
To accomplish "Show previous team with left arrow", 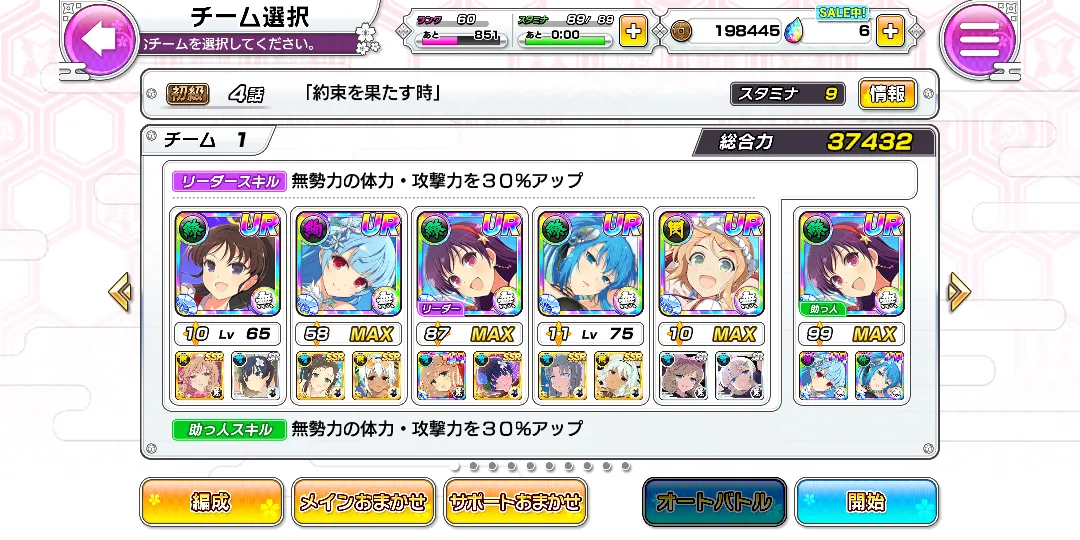I will click(x=120, y=293).
